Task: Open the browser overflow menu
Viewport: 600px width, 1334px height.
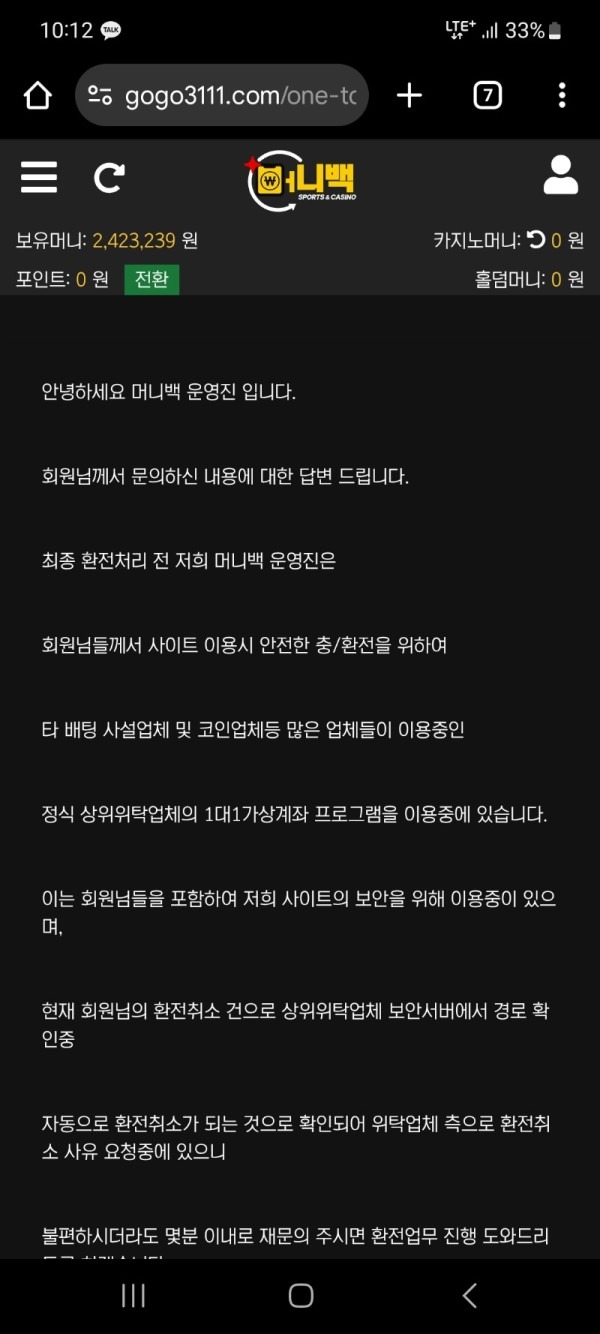Action: point(562,96)
